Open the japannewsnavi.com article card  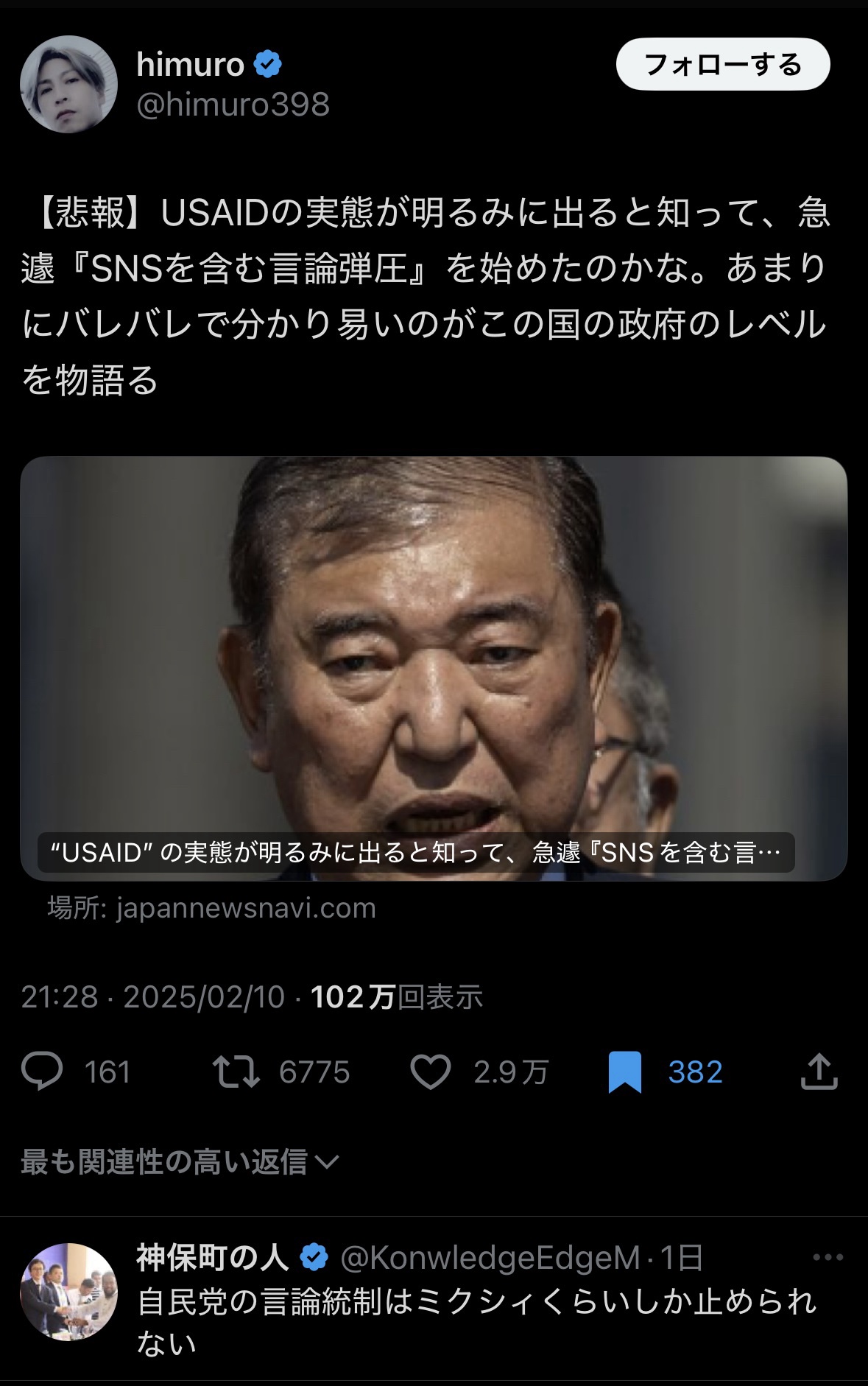pos(434,668)
